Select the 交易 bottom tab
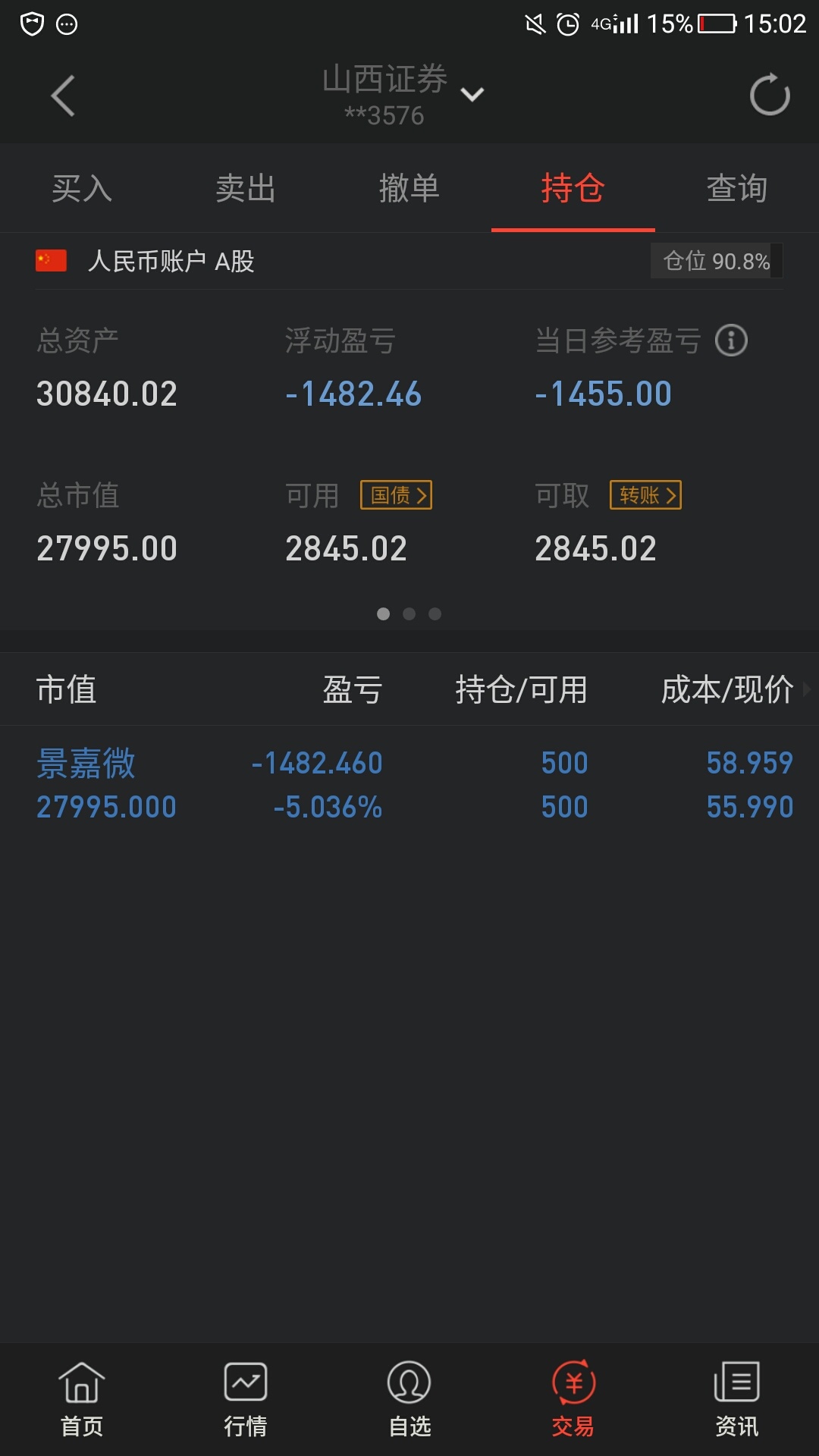Viewport: 819px width, 1456px height. (x=573, y=1399)
